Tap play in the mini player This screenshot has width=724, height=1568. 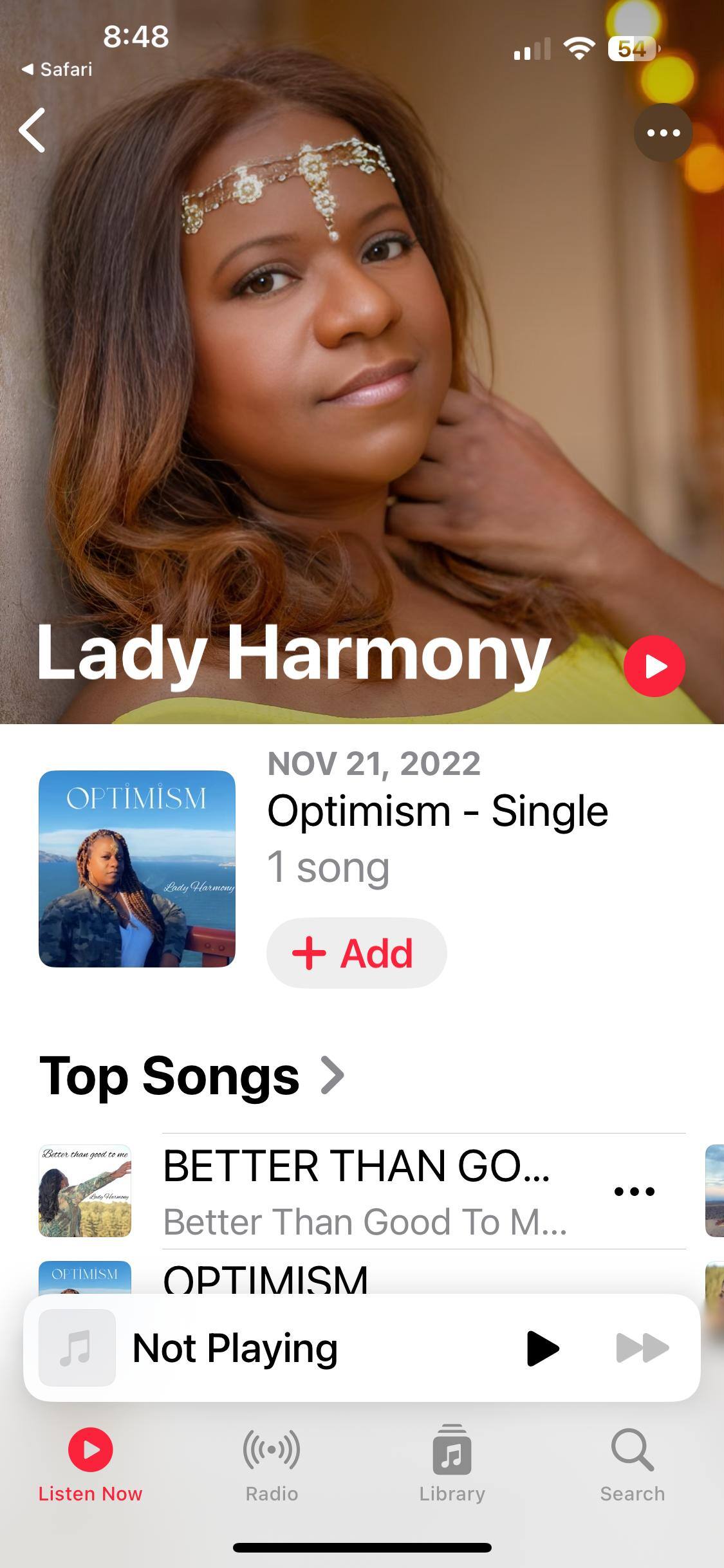click(x=542, y=1349)
